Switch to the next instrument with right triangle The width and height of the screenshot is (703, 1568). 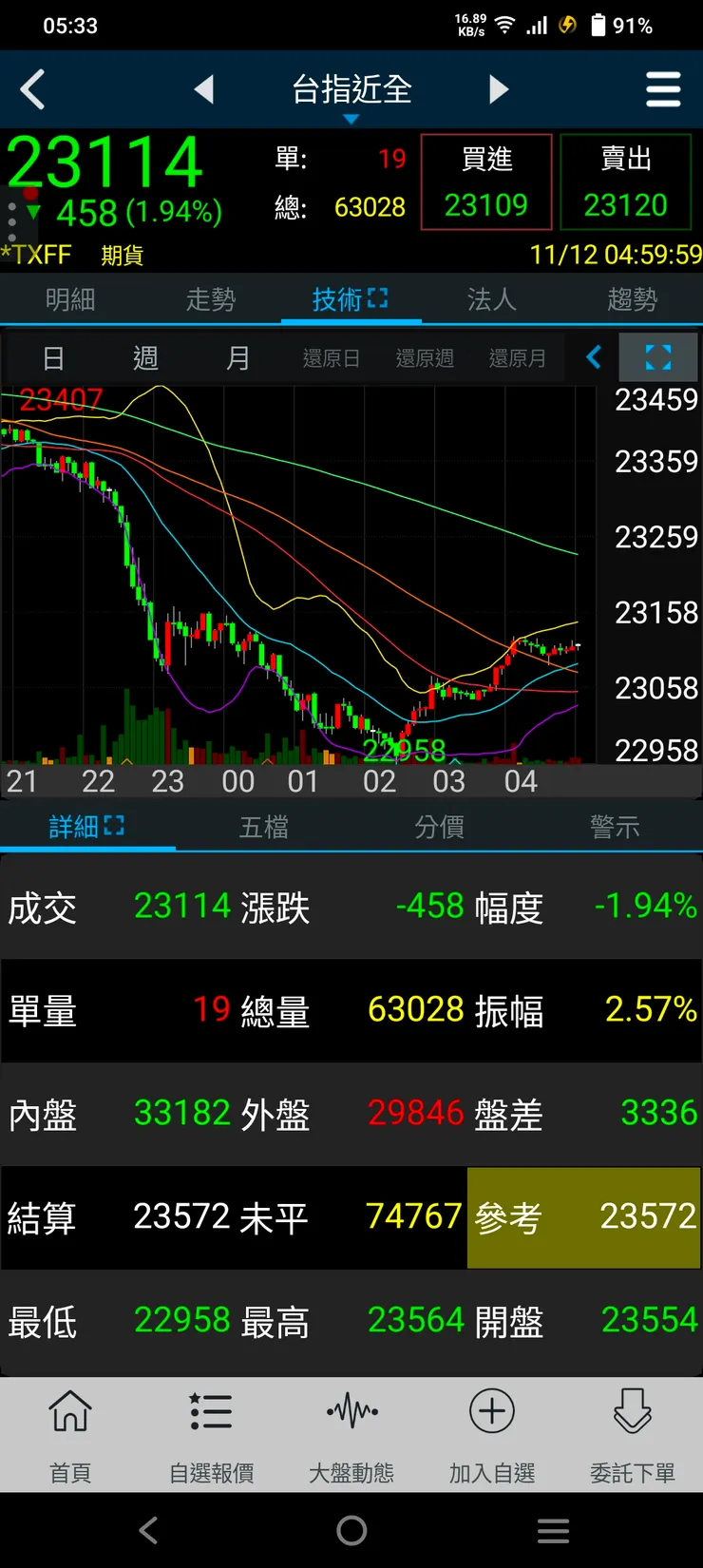click(x=499, y=89)
